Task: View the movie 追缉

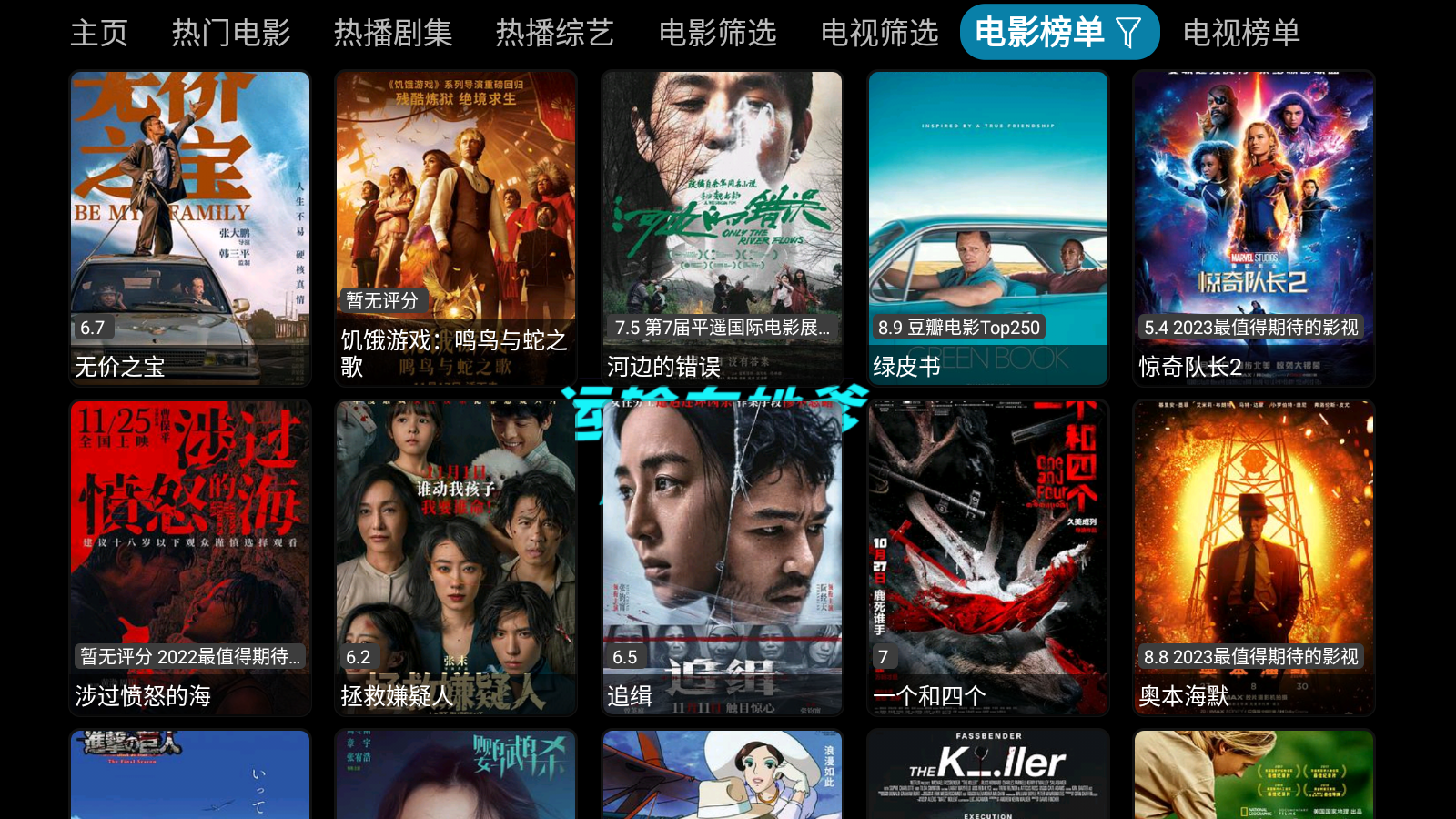Action: pos(722,557)
